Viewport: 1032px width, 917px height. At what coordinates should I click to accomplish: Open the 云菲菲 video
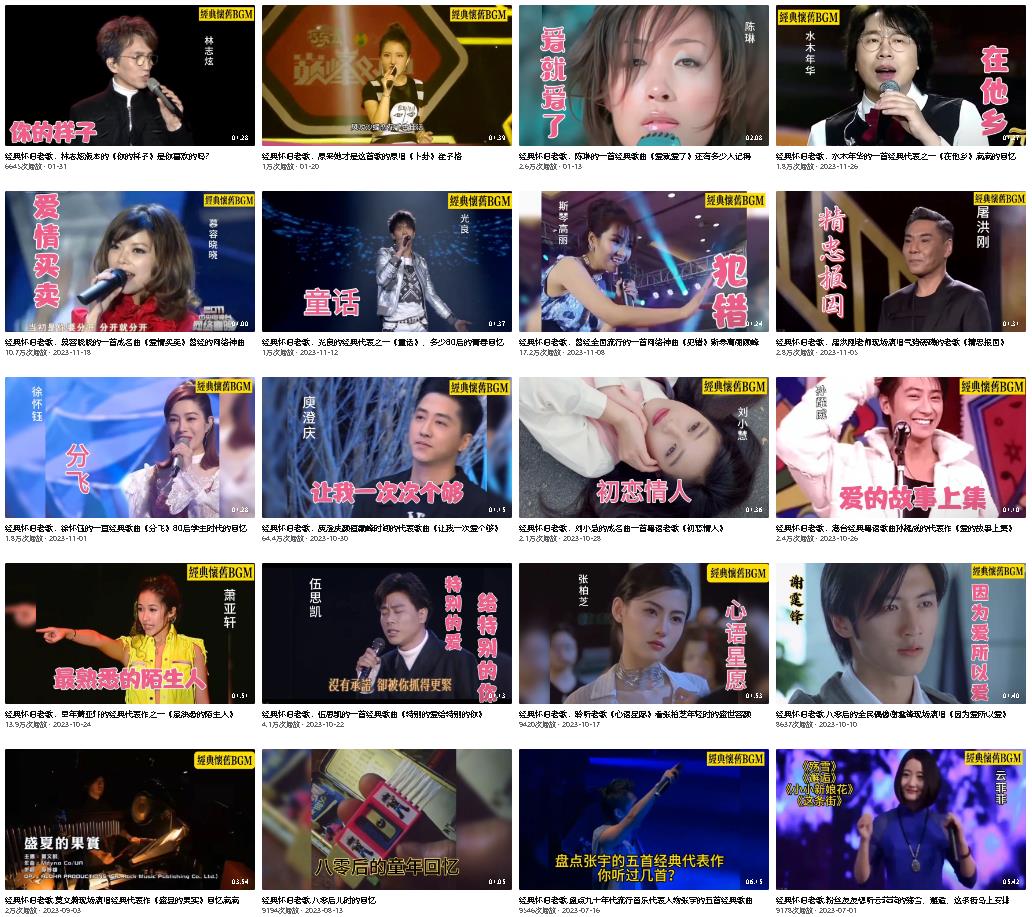900,820
